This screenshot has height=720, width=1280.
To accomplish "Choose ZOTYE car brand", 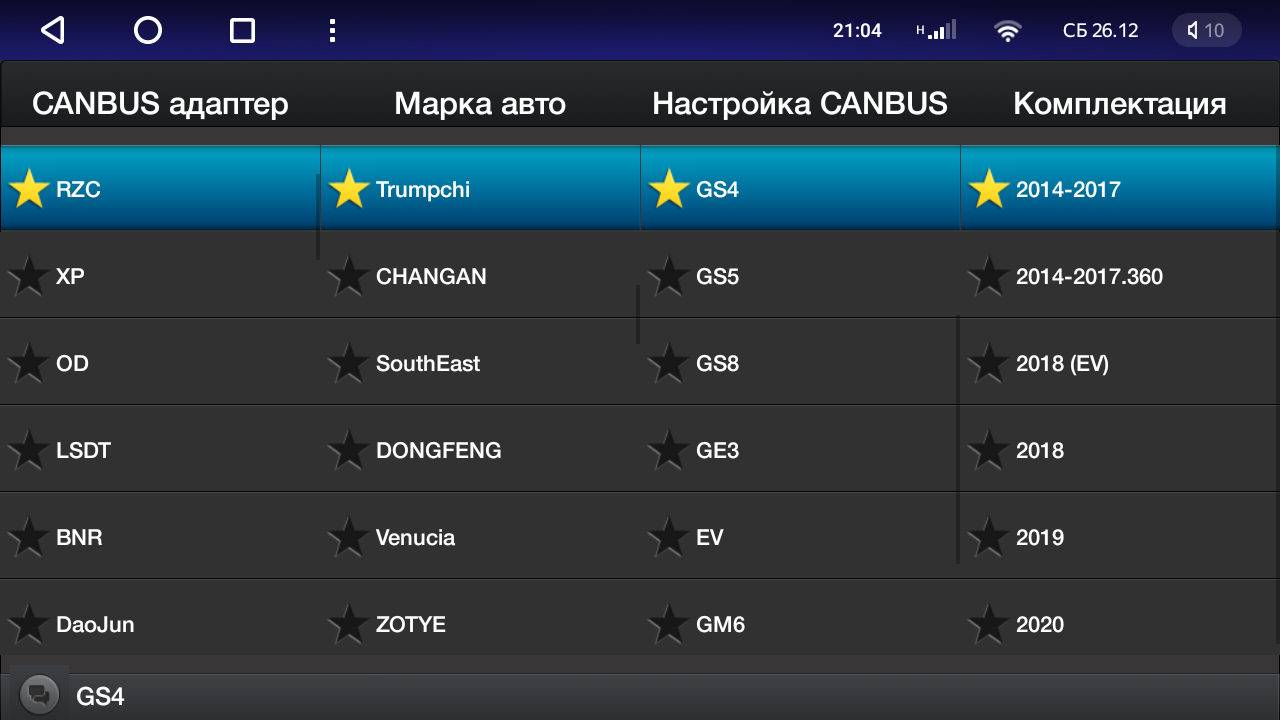I will [480, 624].
